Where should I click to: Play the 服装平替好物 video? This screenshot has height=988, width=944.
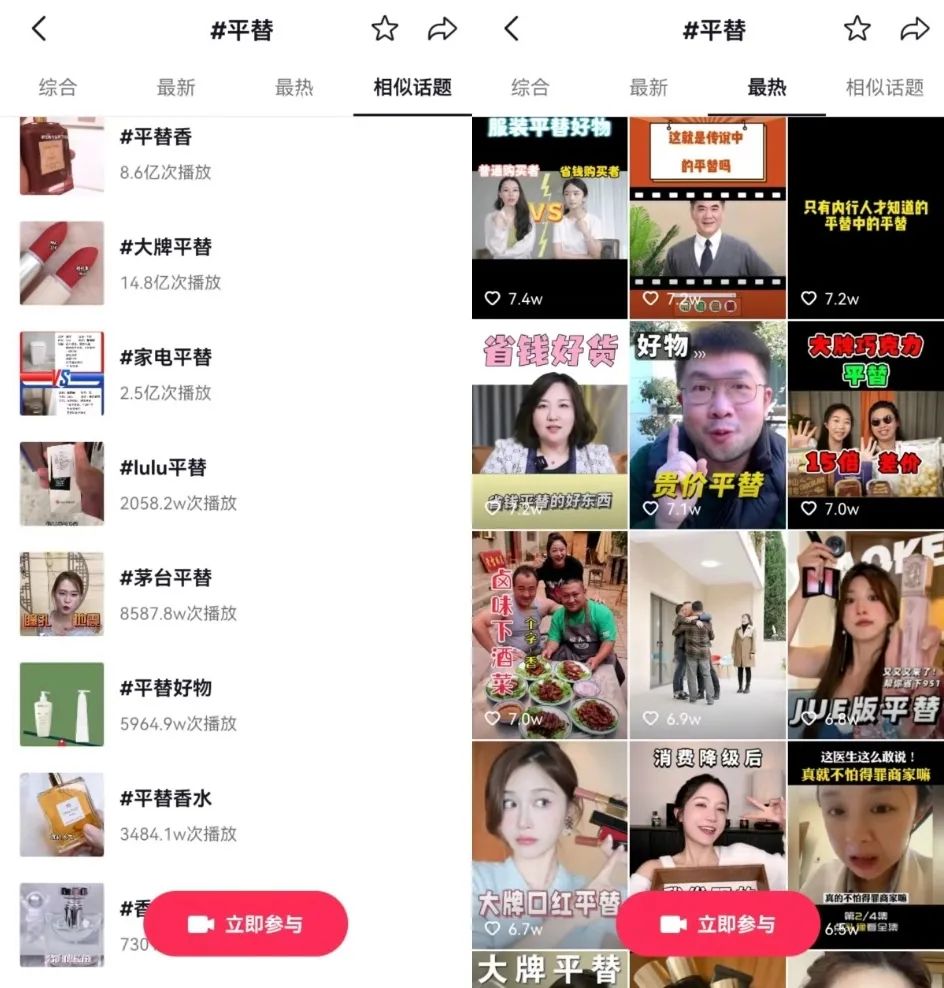pyautogui.click(x=549, y=215)
